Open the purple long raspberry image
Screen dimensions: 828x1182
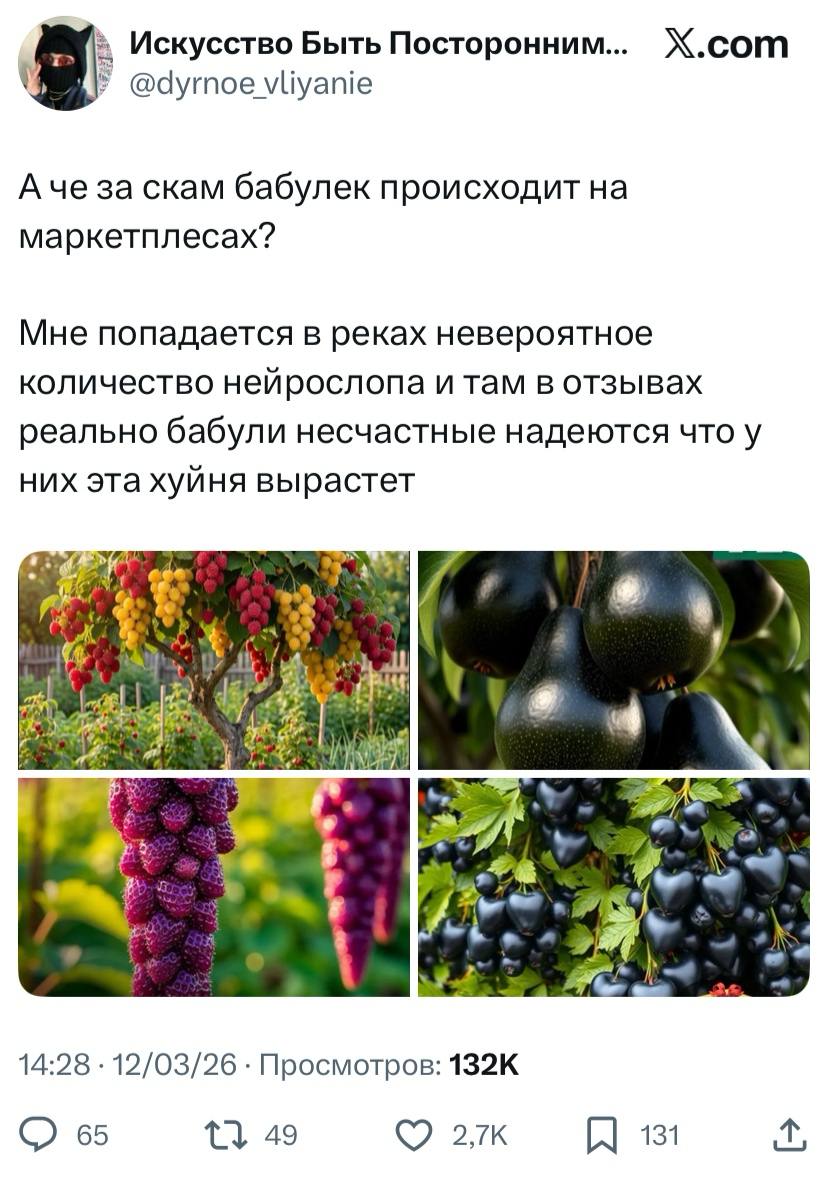[x=214, y=886]
